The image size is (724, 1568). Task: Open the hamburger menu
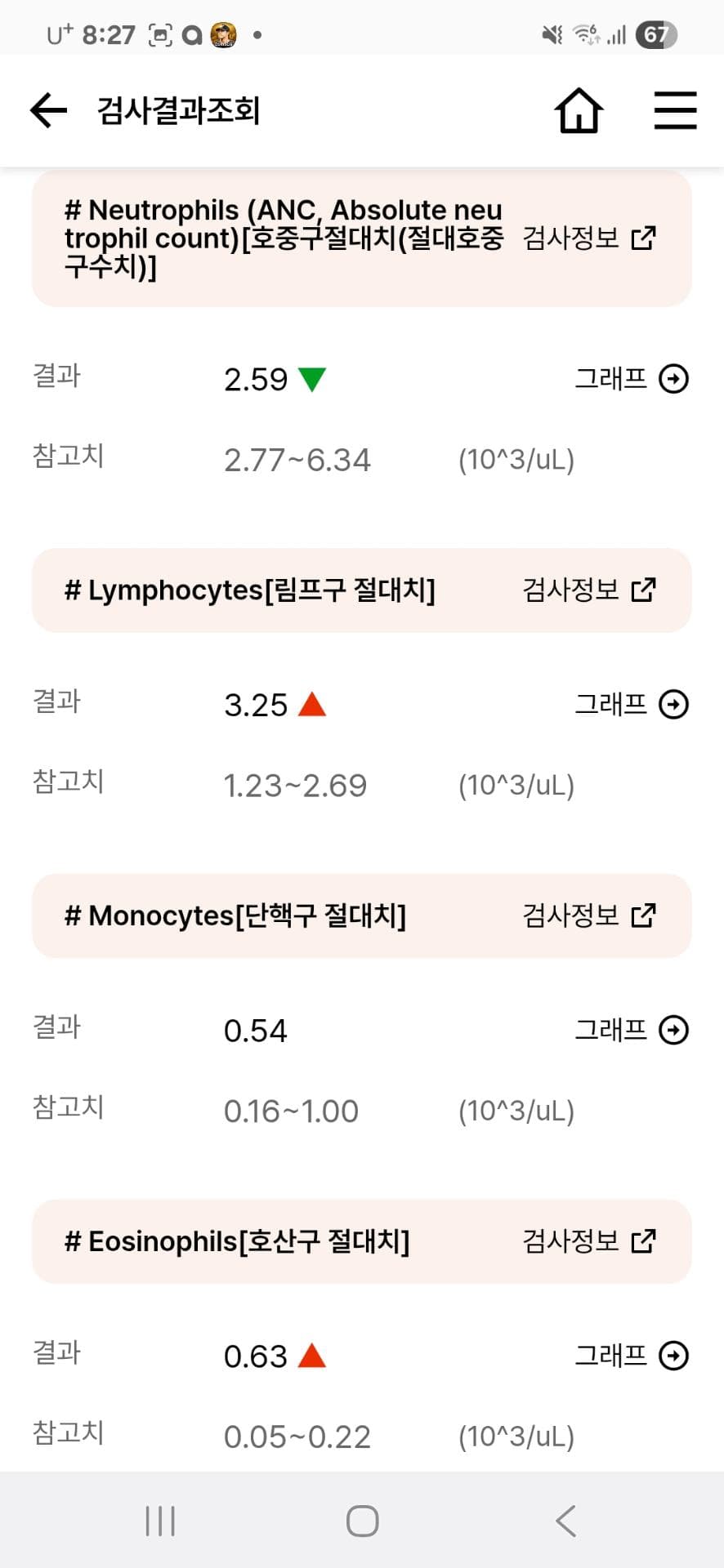click(x=675, y=110)
